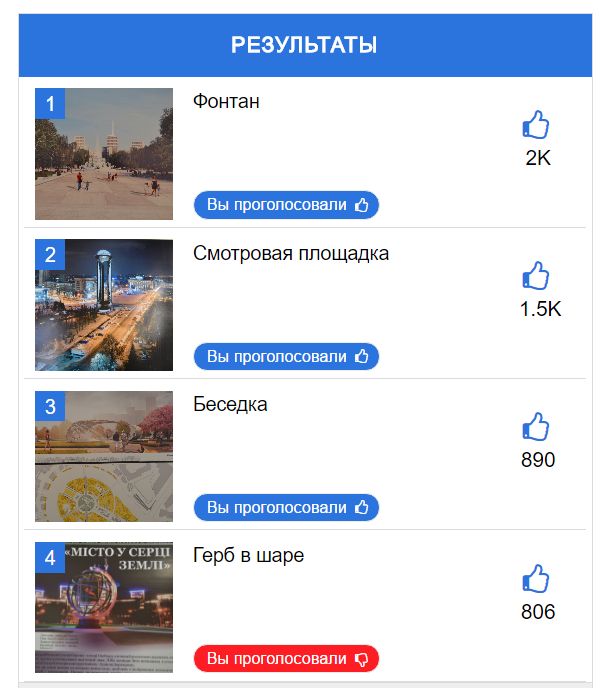
Task: Tap the thumbs-up icon for Беседка
Action: 536,428
